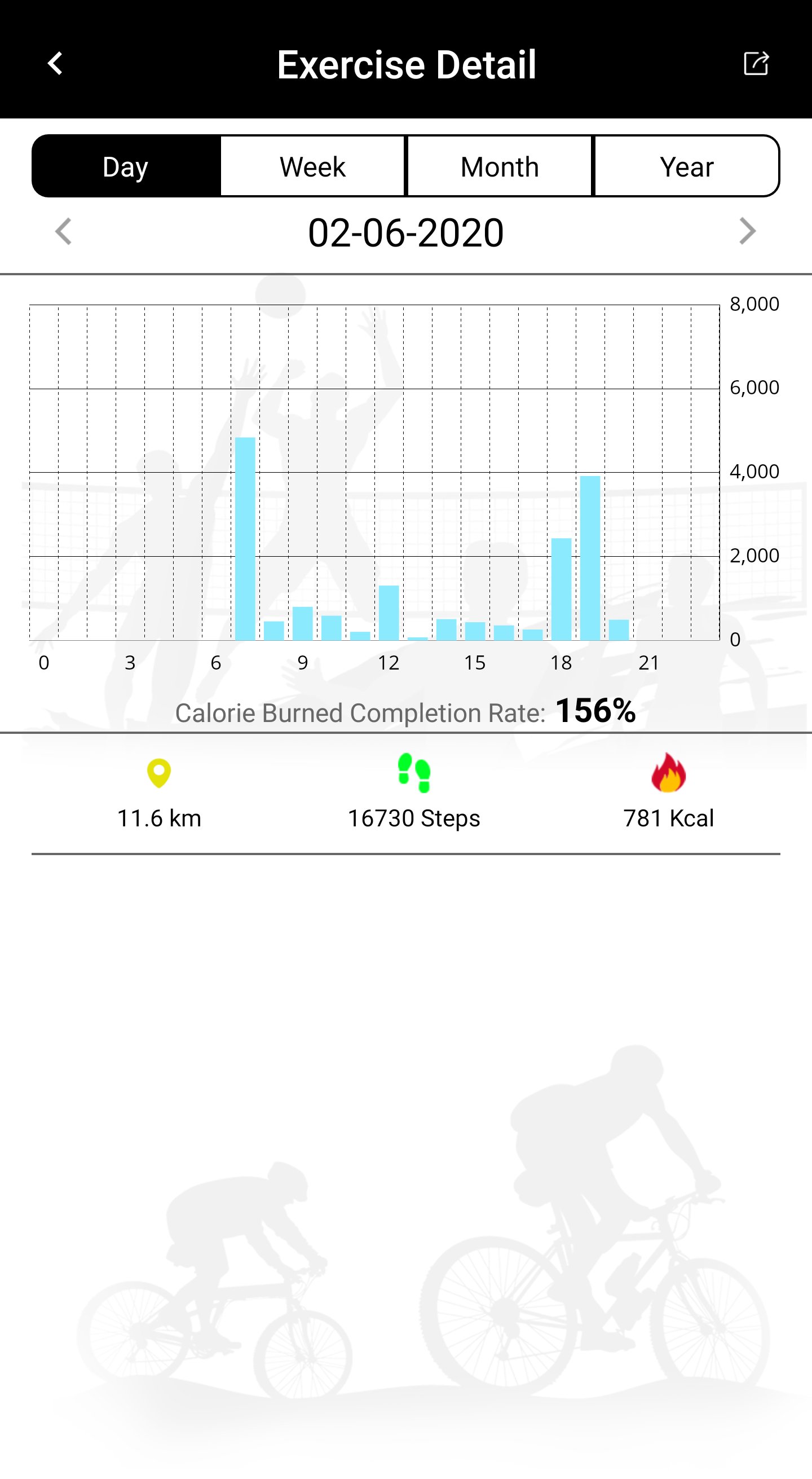Image resolution: width=812 pixels, height=1479 pixels.
Task: Go to the next day's data
Action: 747,231
